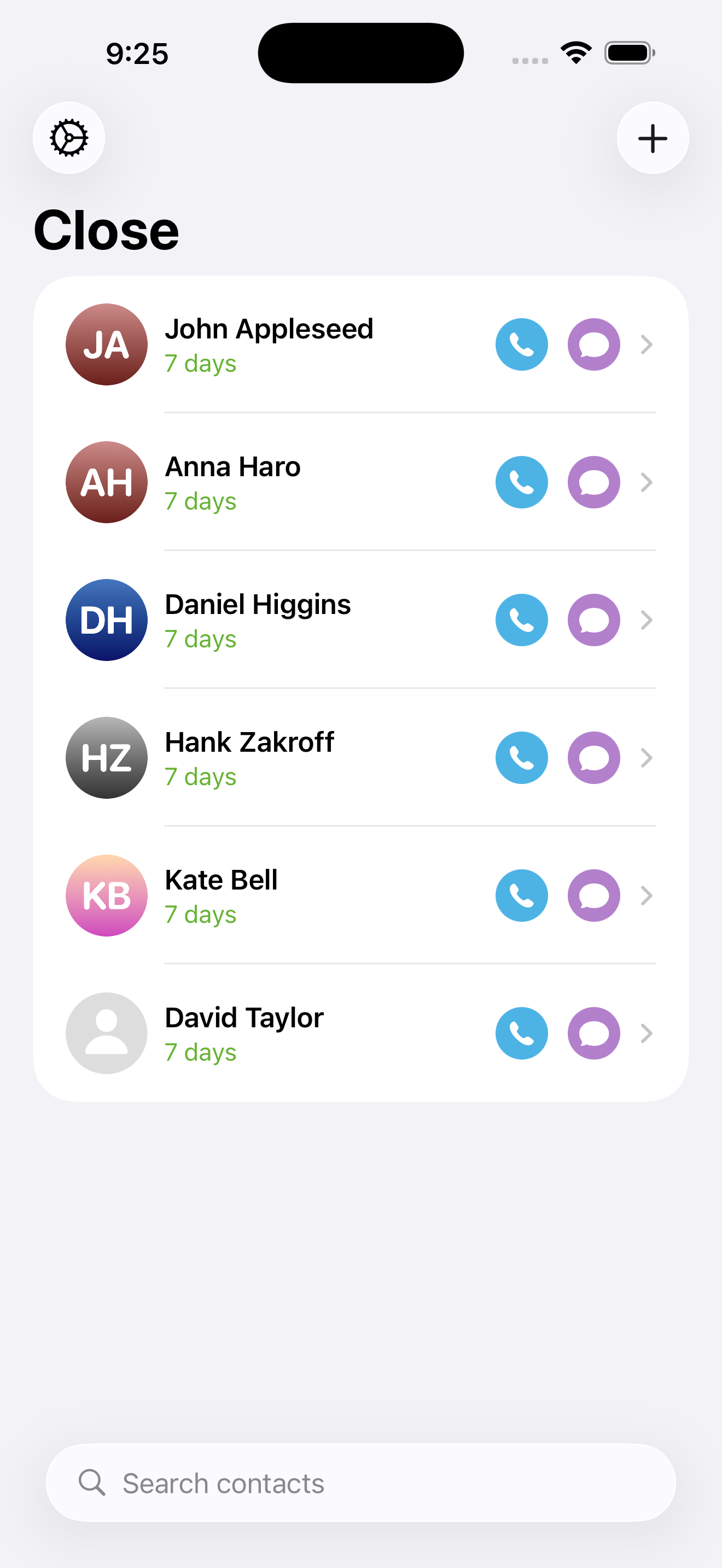Call Hank Zakroff with the phone icon
This screenshot has width=722, height=1568.
click(x=522, y=758)
